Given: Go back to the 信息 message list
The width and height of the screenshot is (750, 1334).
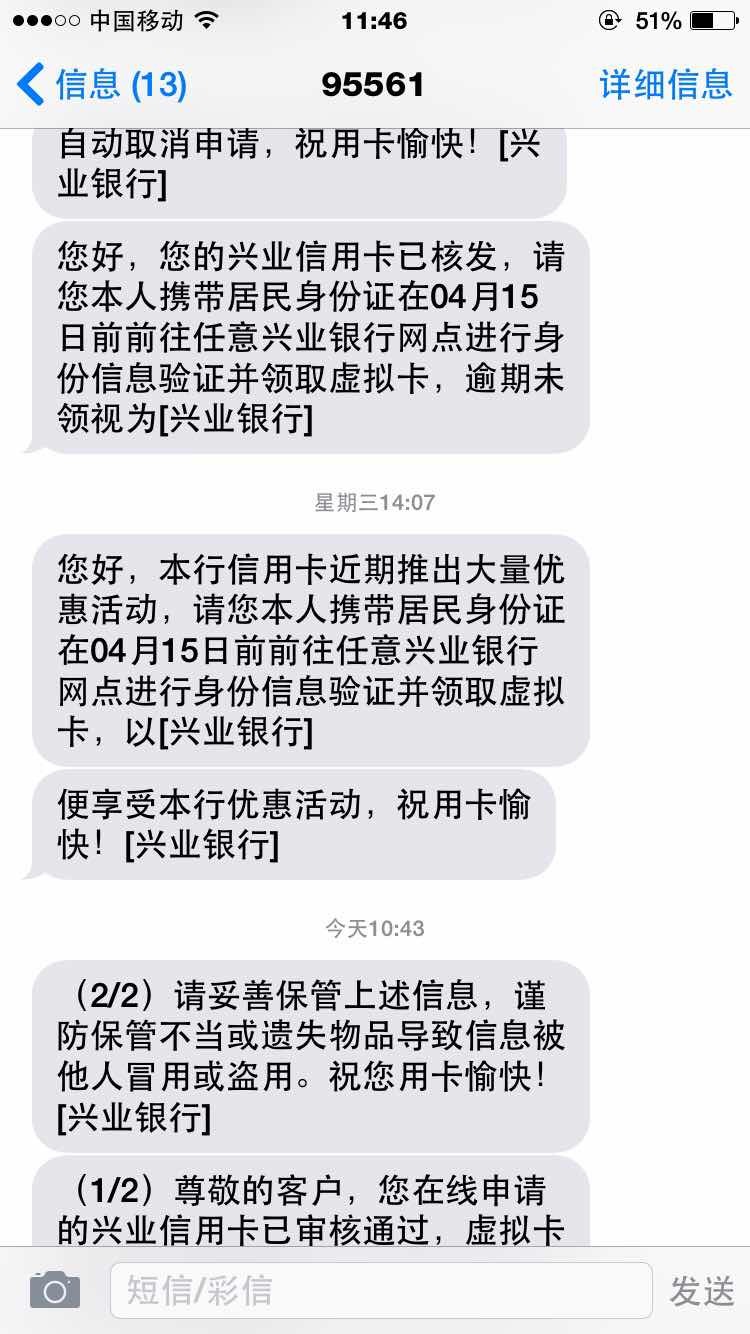Looking at the screenshot, I should point(100,85).
